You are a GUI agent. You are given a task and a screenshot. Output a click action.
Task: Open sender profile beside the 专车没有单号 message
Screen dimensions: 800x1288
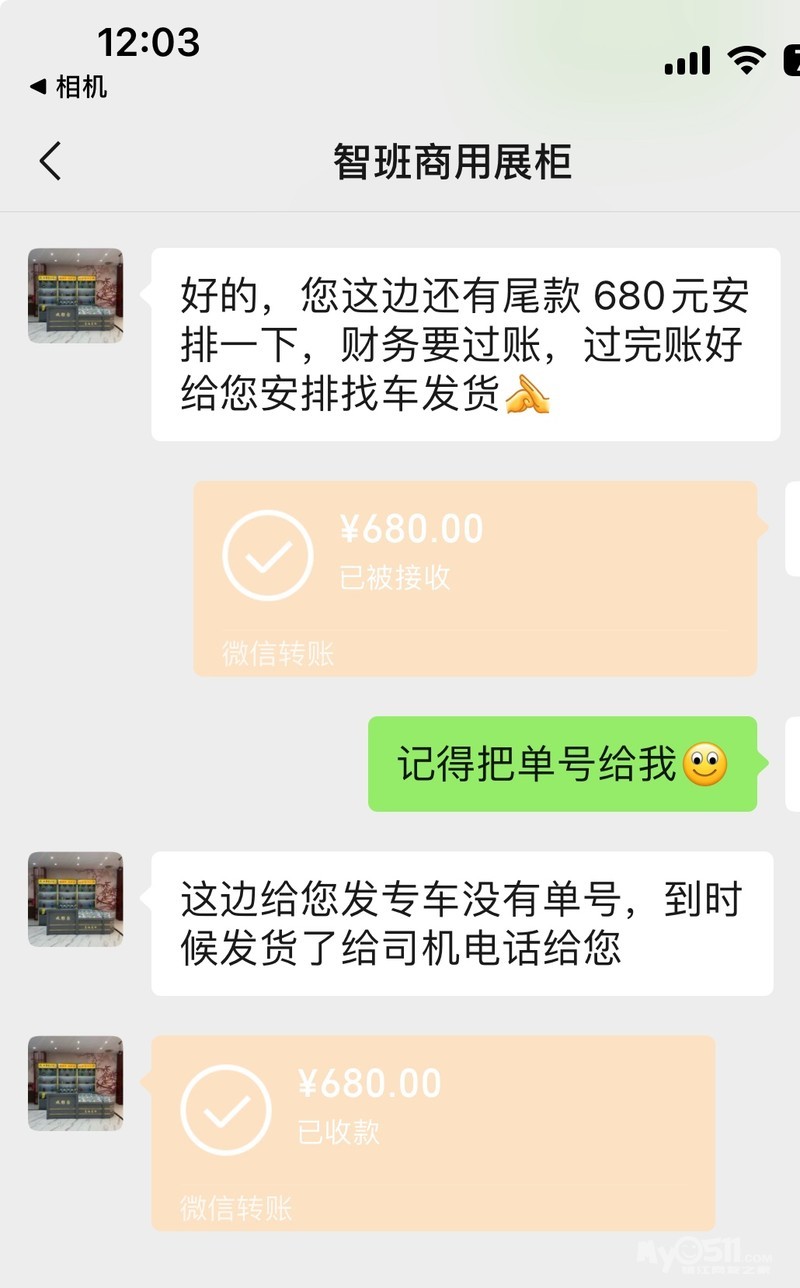pos(75,899)
